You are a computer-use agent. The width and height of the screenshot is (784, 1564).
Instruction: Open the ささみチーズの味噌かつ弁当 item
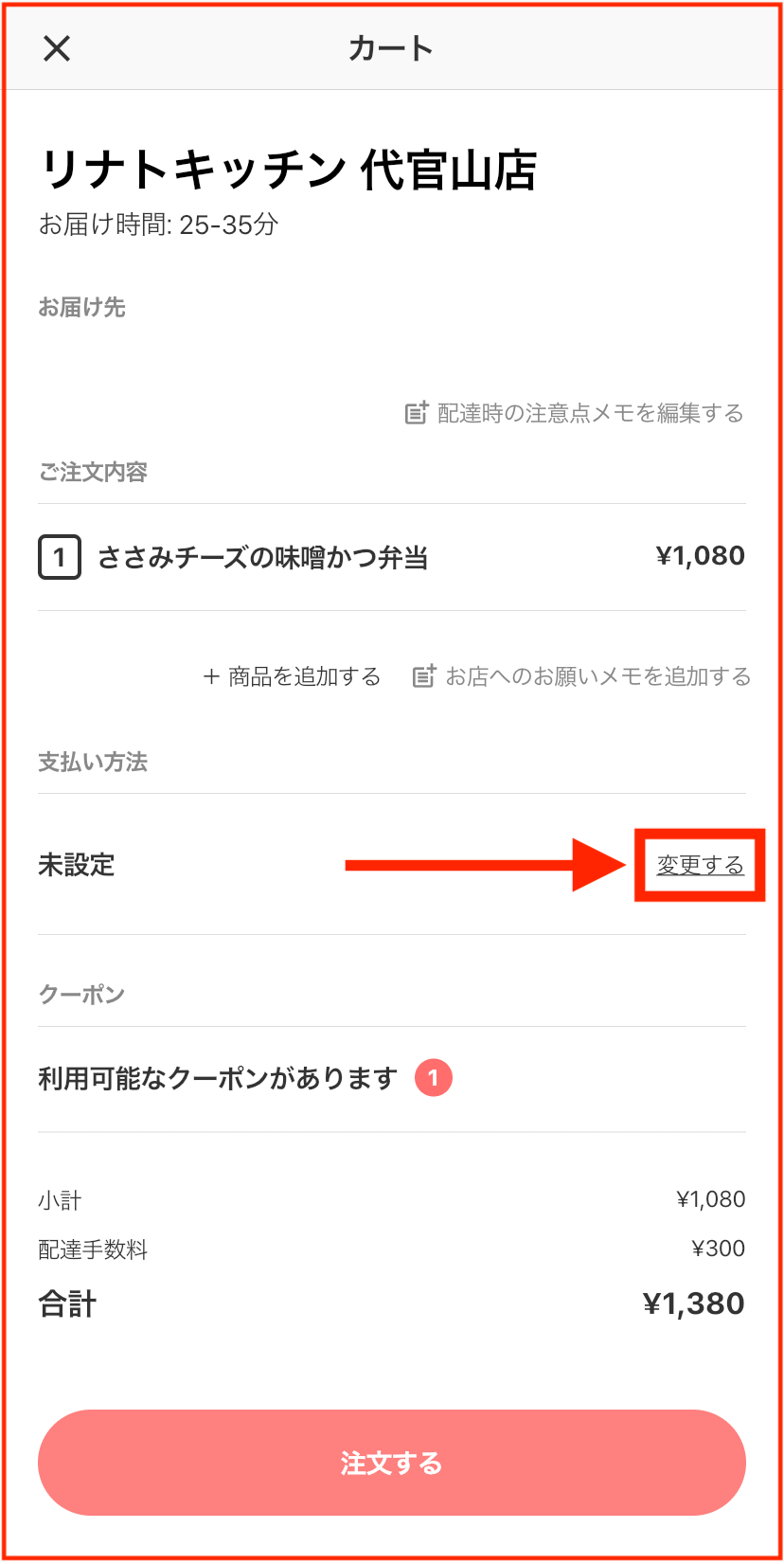[392, 557]
